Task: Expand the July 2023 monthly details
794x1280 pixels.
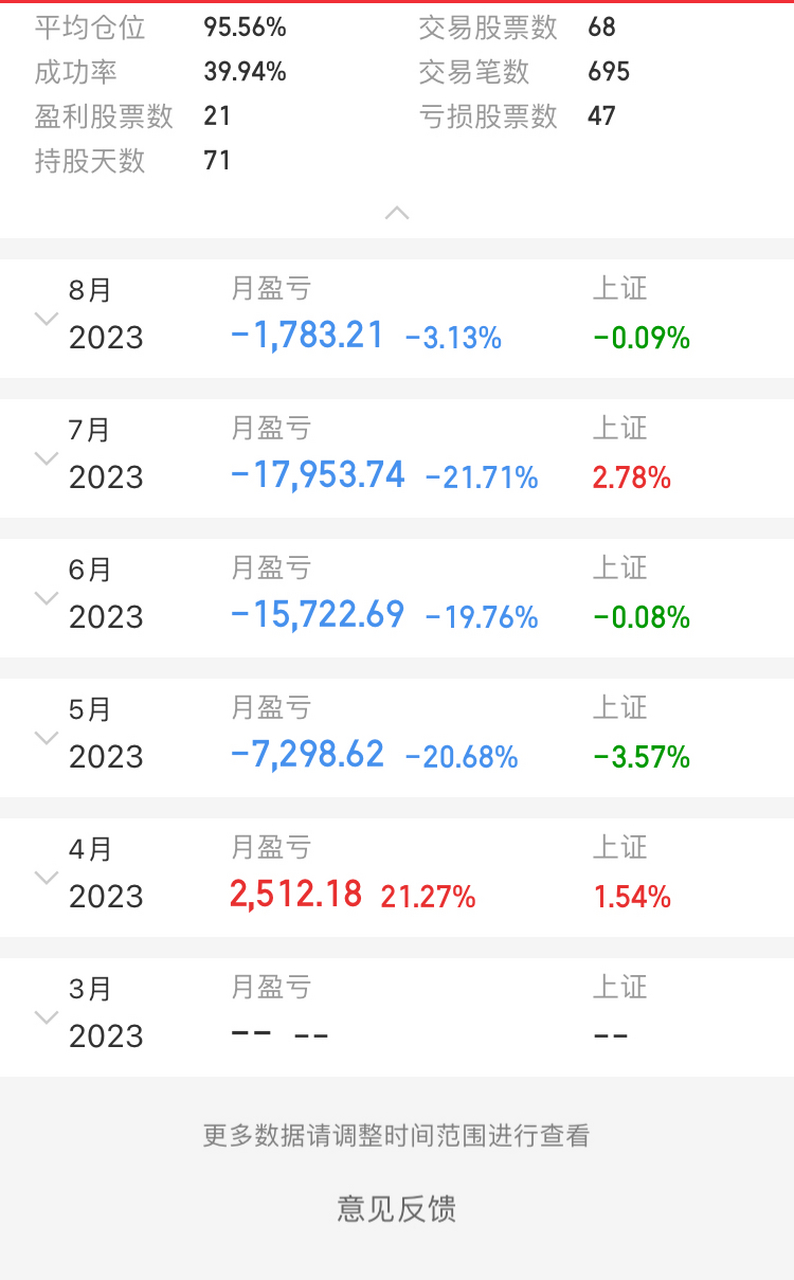Action: 45,458
